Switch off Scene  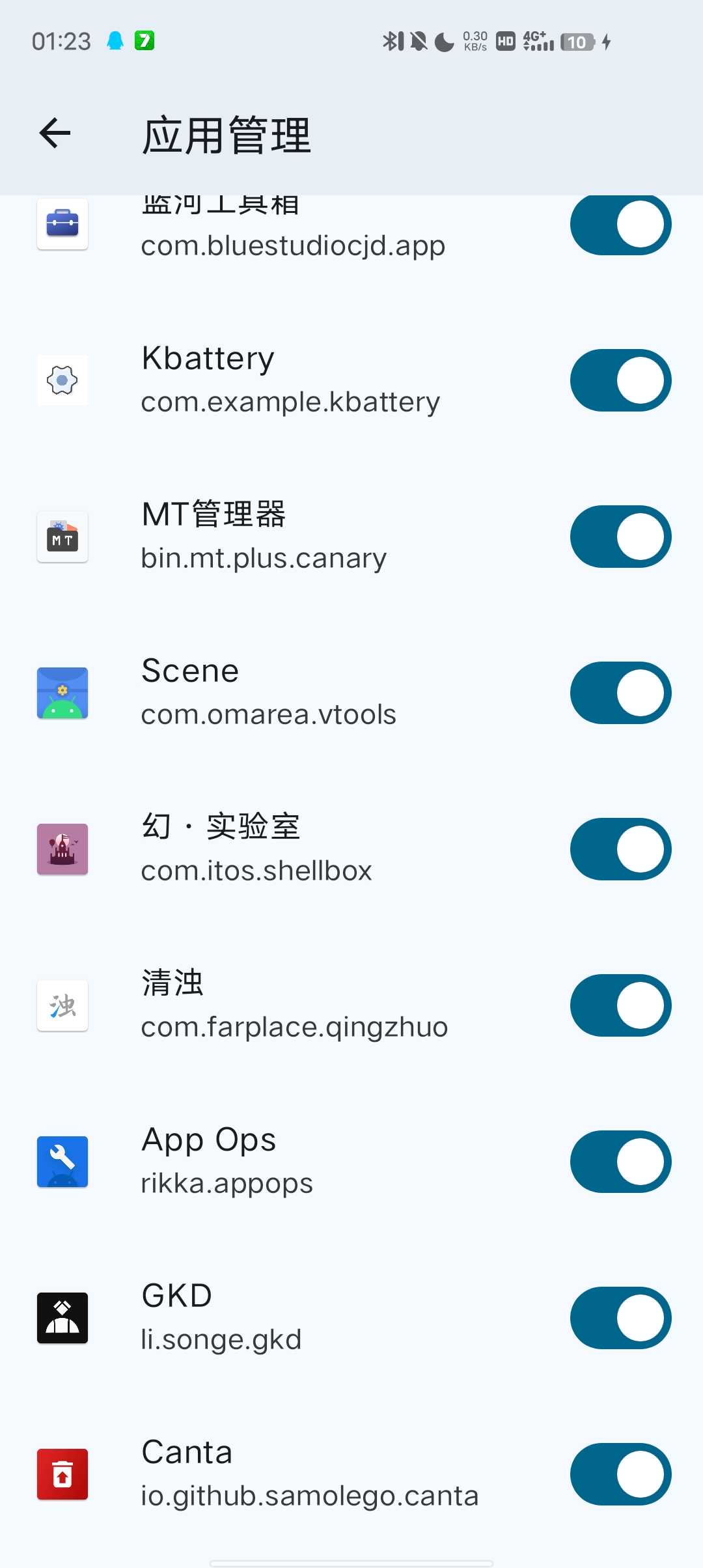(x=620, y=693)
